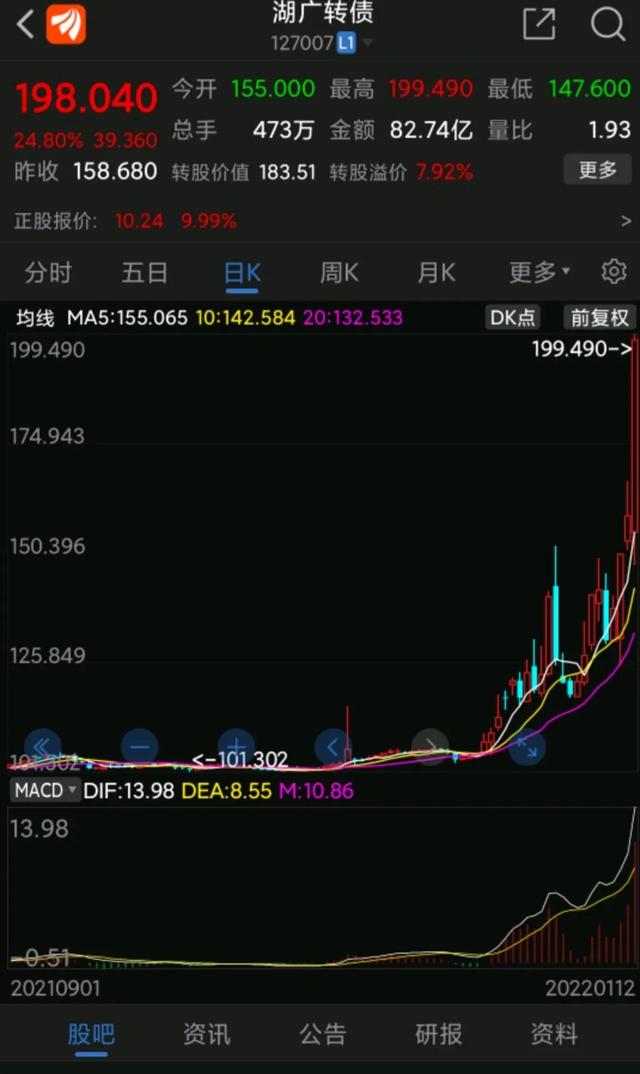The height and width of the screenshot is (1074, 640).
Task: Toggle the DK点 indicator
Action: click(512, 318)
